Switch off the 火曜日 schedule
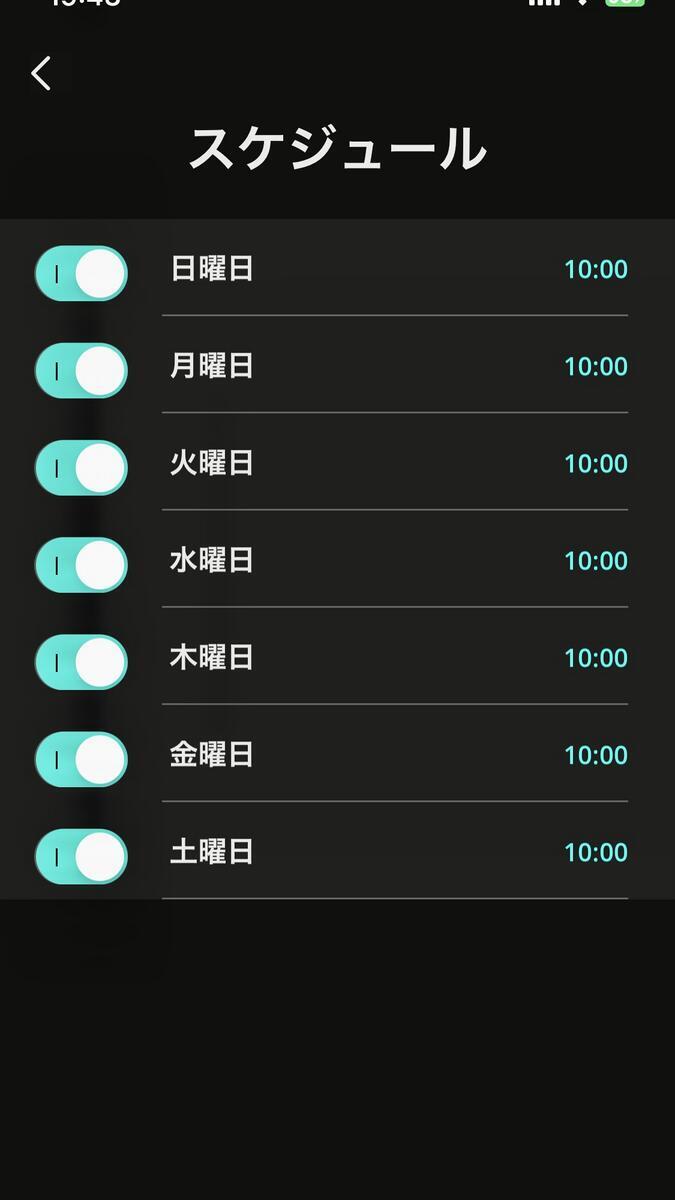 coord(81,468)
